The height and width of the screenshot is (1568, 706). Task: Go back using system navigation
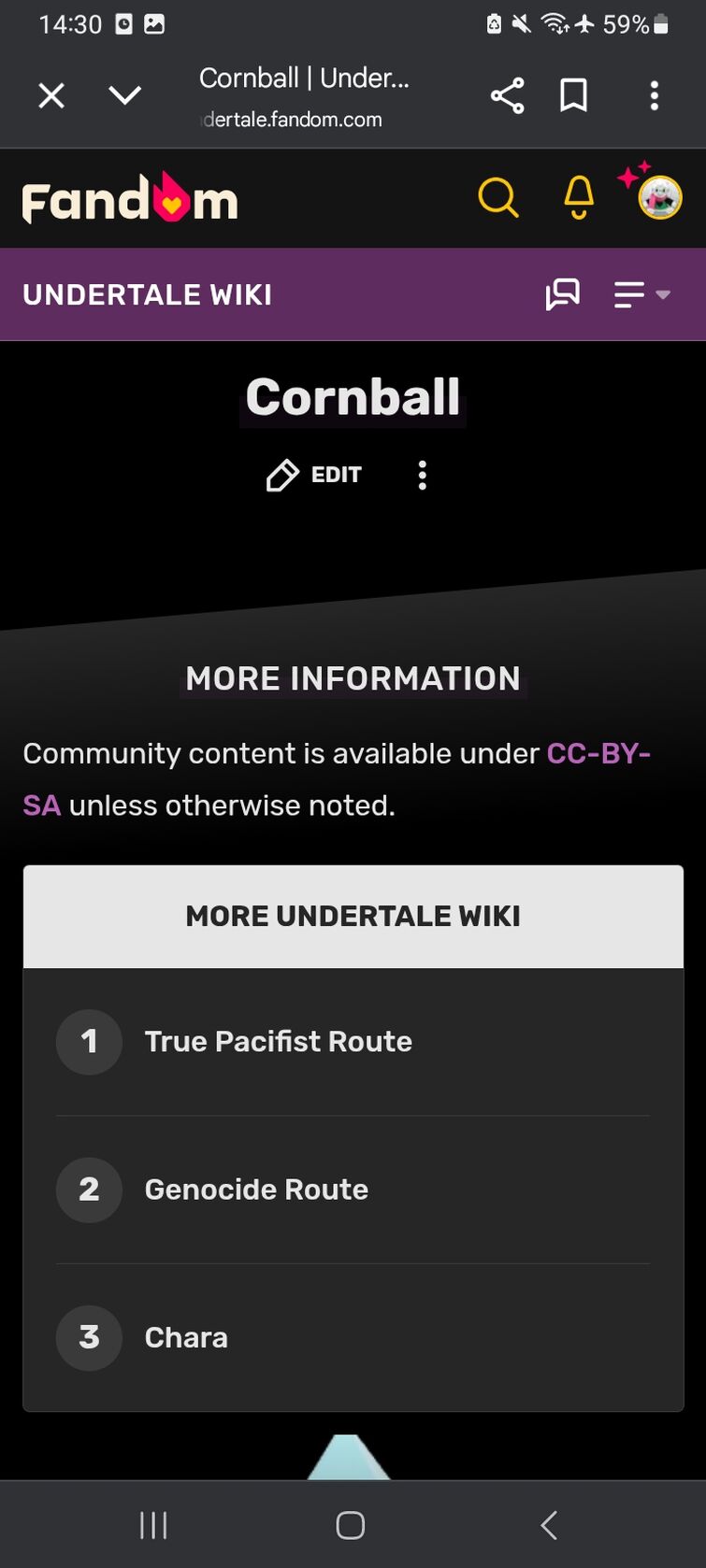549,1525
